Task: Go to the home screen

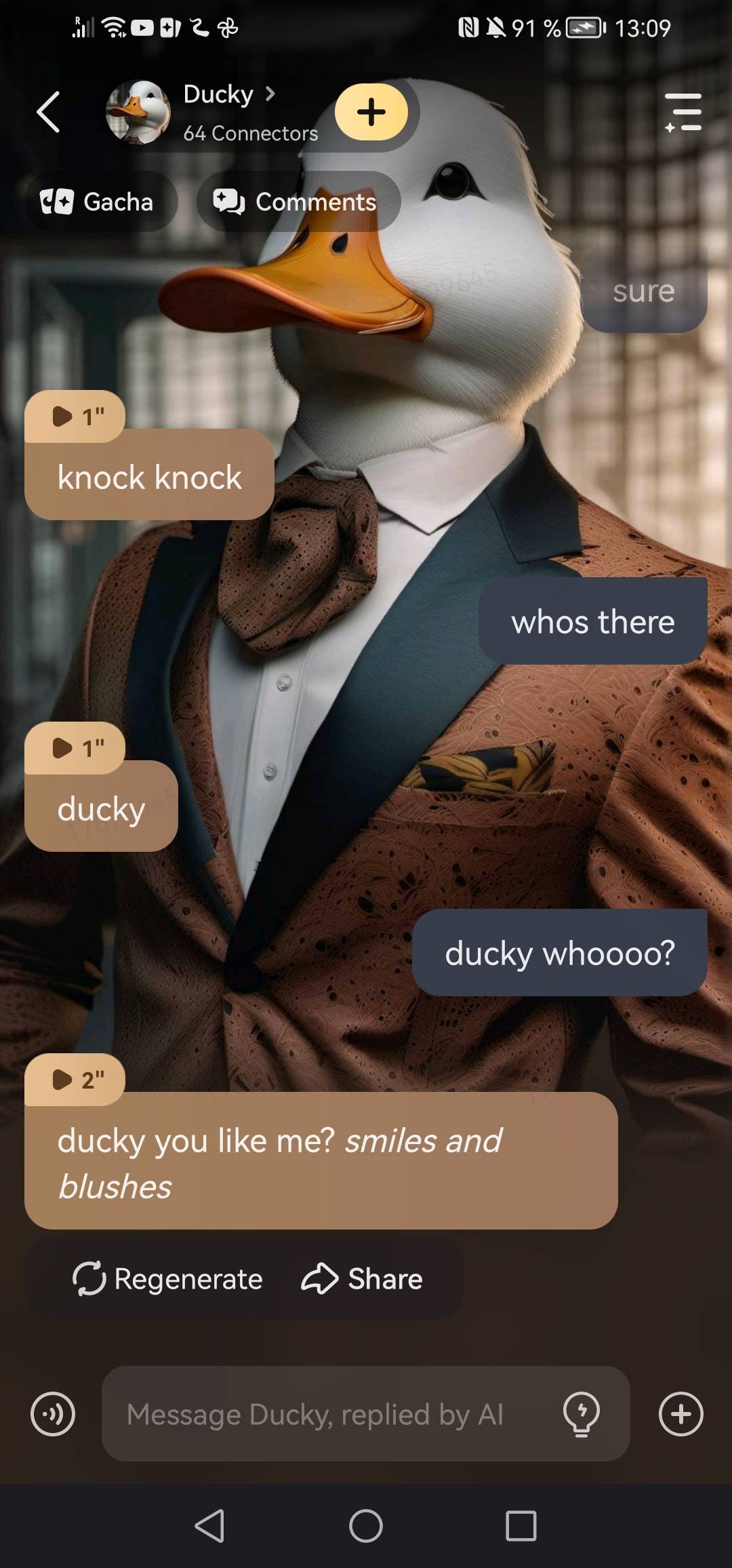Action: click(x=366, y=1526)
